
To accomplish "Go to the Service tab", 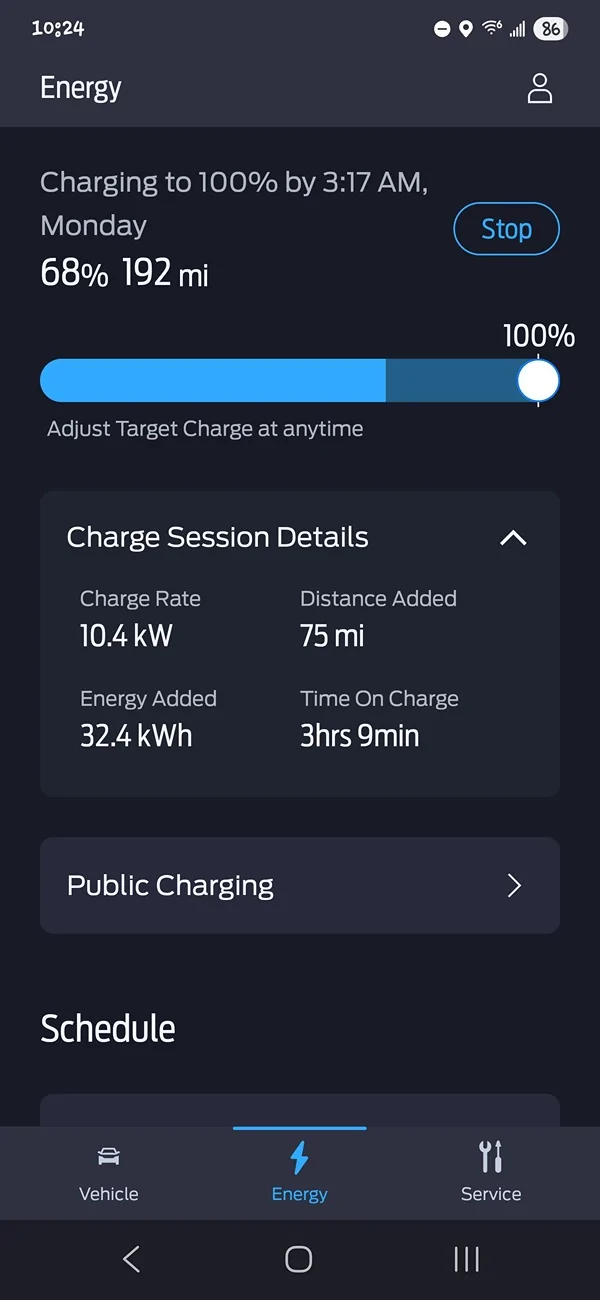I will pos(490,1172).
